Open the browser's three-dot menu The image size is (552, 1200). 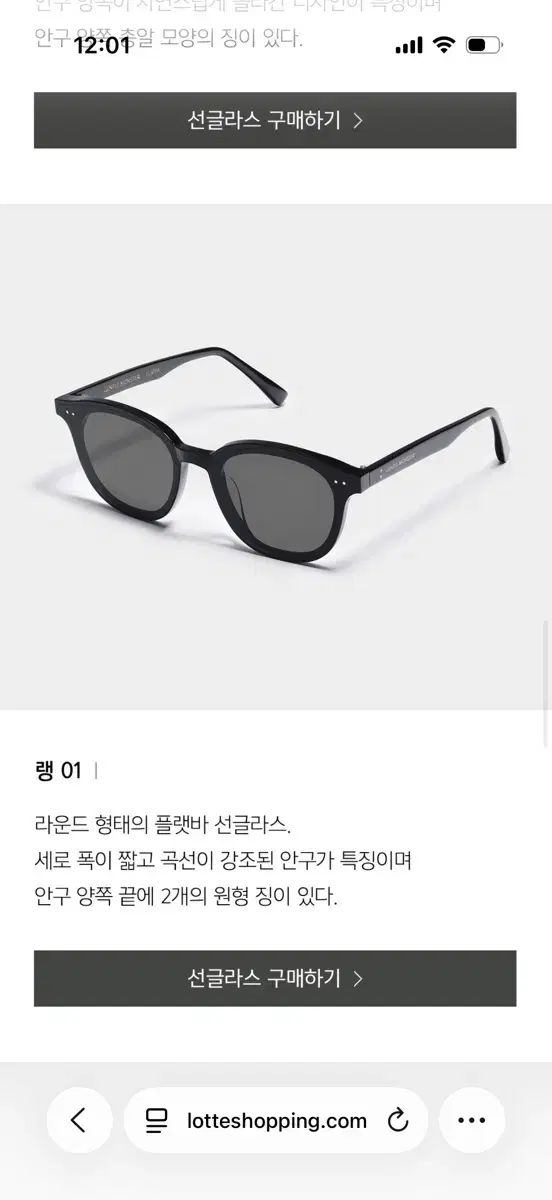471,1120
